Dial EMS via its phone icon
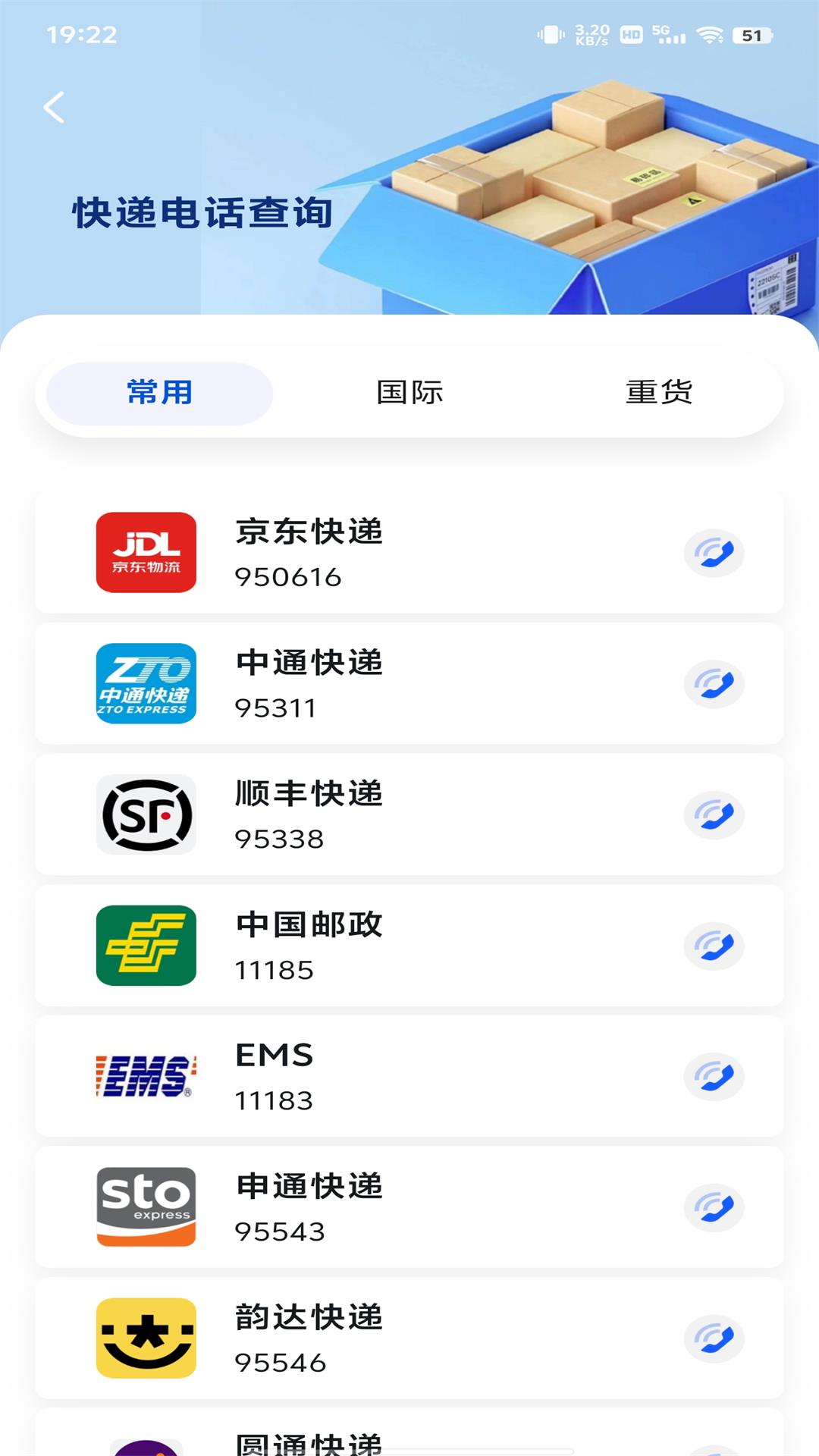 714,1077
